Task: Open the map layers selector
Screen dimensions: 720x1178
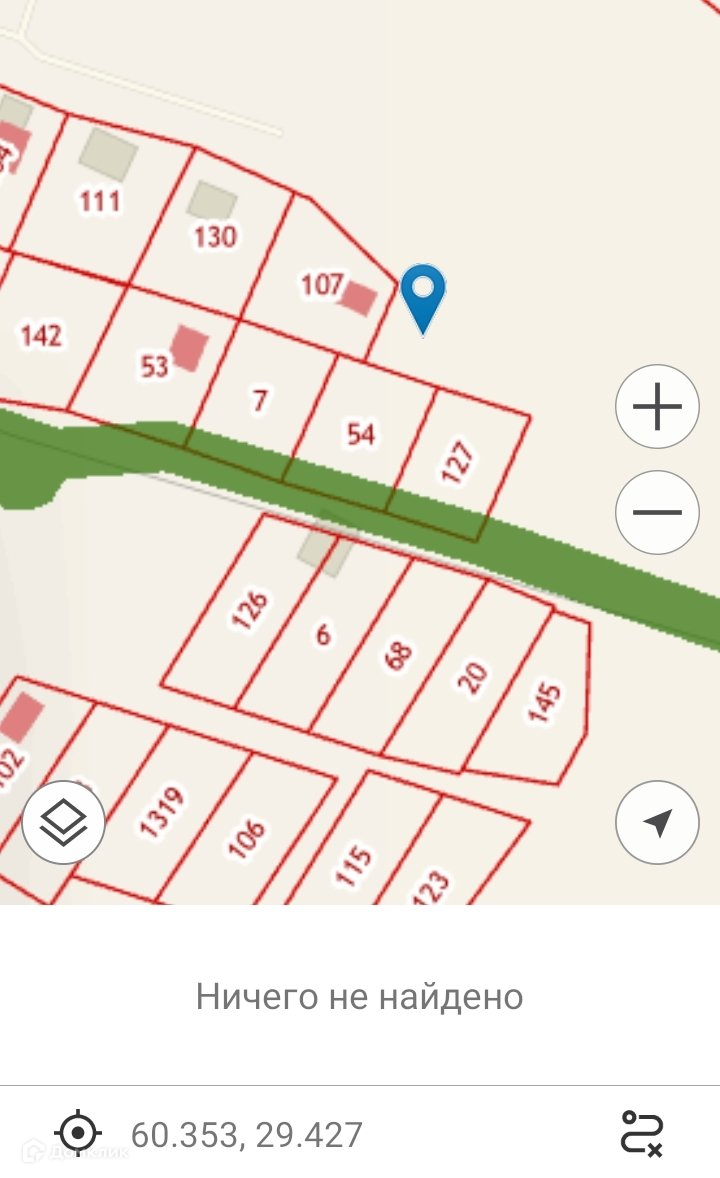Action: pos(63,822)
